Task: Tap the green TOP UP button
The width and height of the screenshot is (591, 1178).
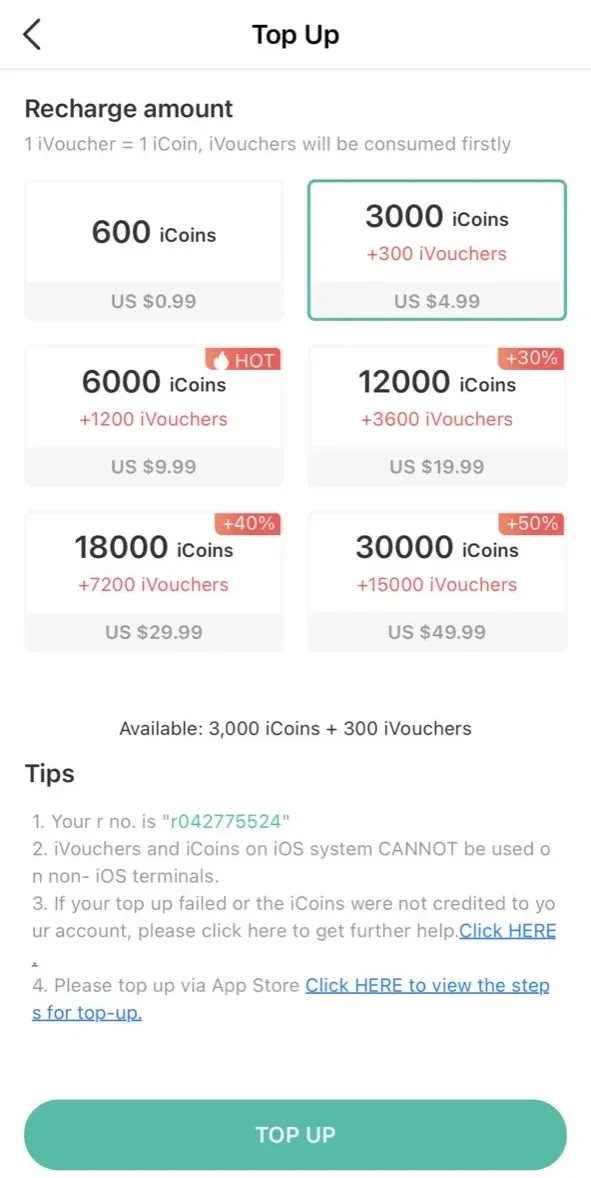Action: pos(295,1134)
